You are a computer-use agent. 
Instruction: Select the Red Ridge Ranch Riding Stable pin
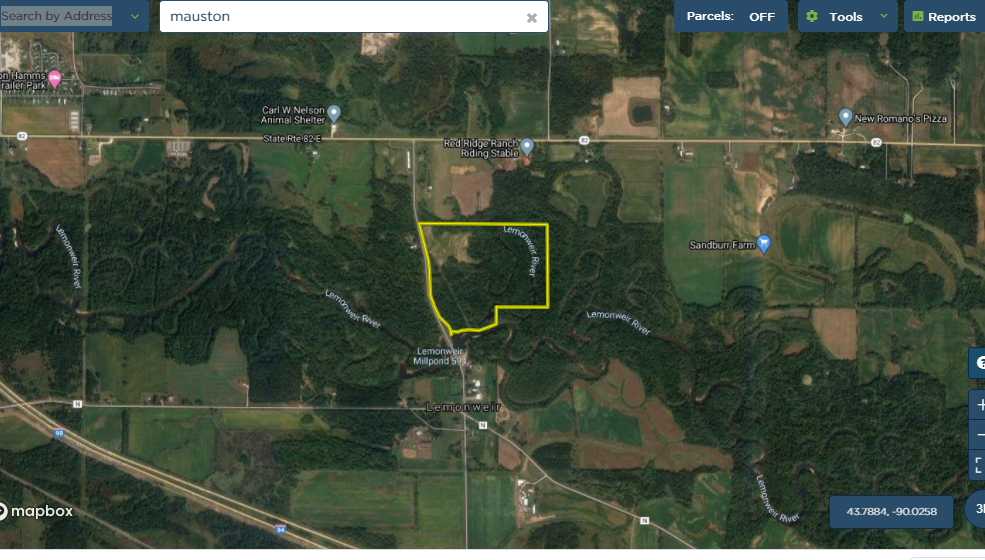(527, 147)
